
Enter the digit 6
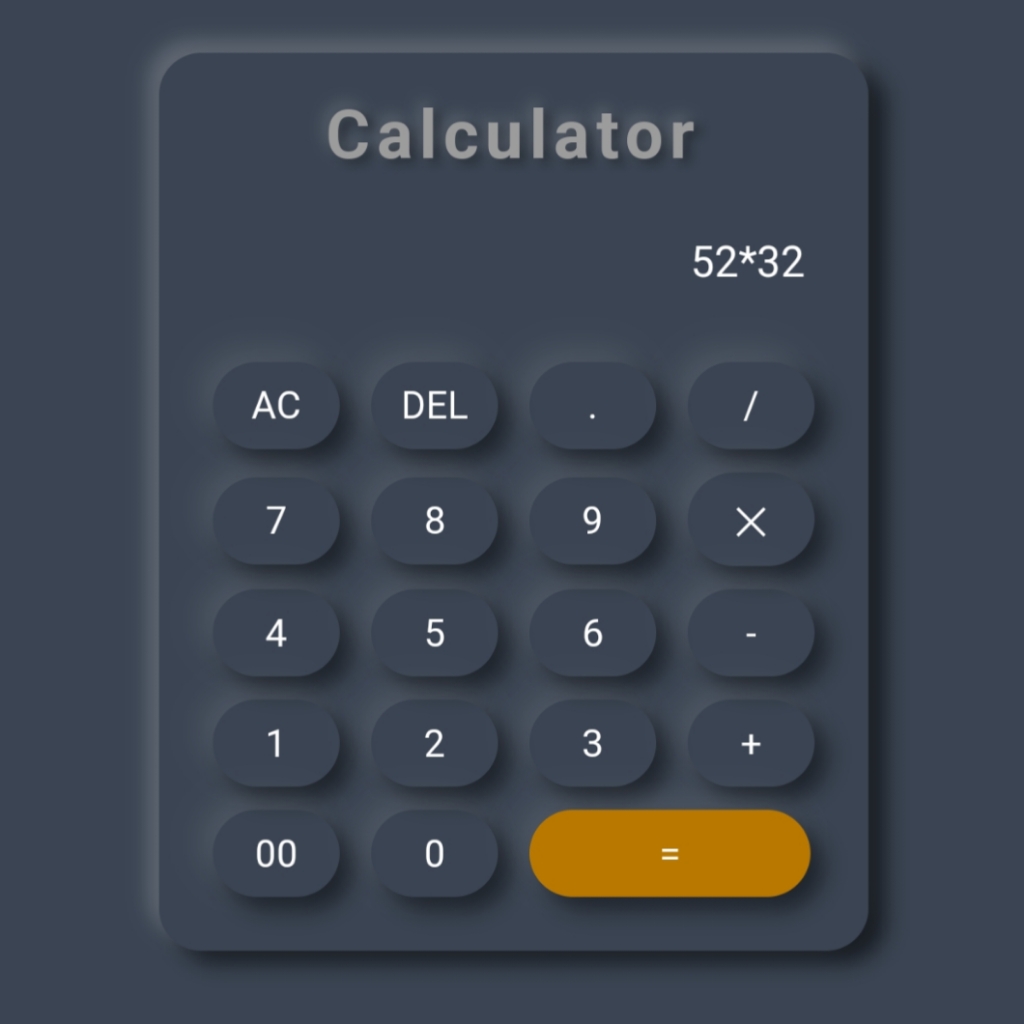[592, 633]
